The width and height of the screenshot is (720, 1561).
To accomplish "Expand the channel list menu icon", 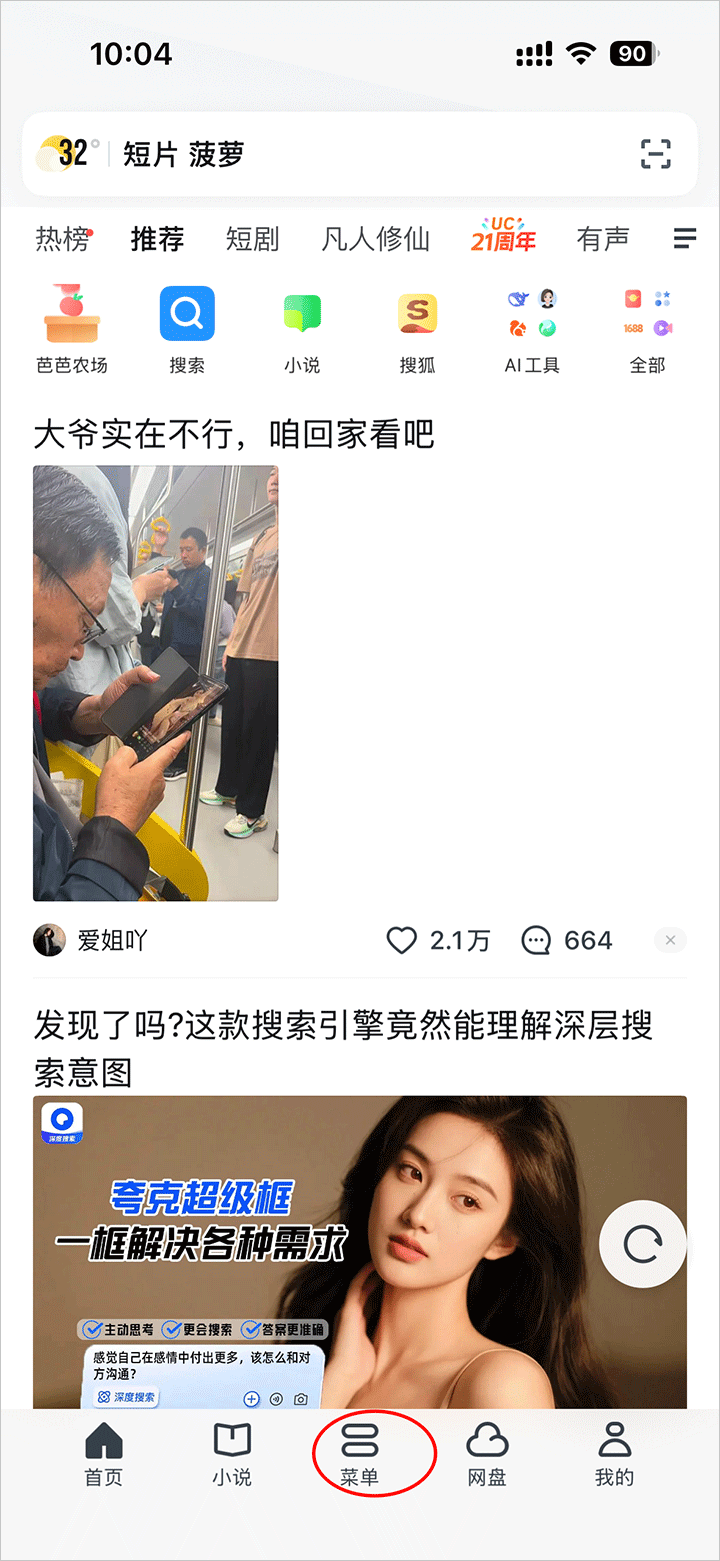I will (684, 238).
